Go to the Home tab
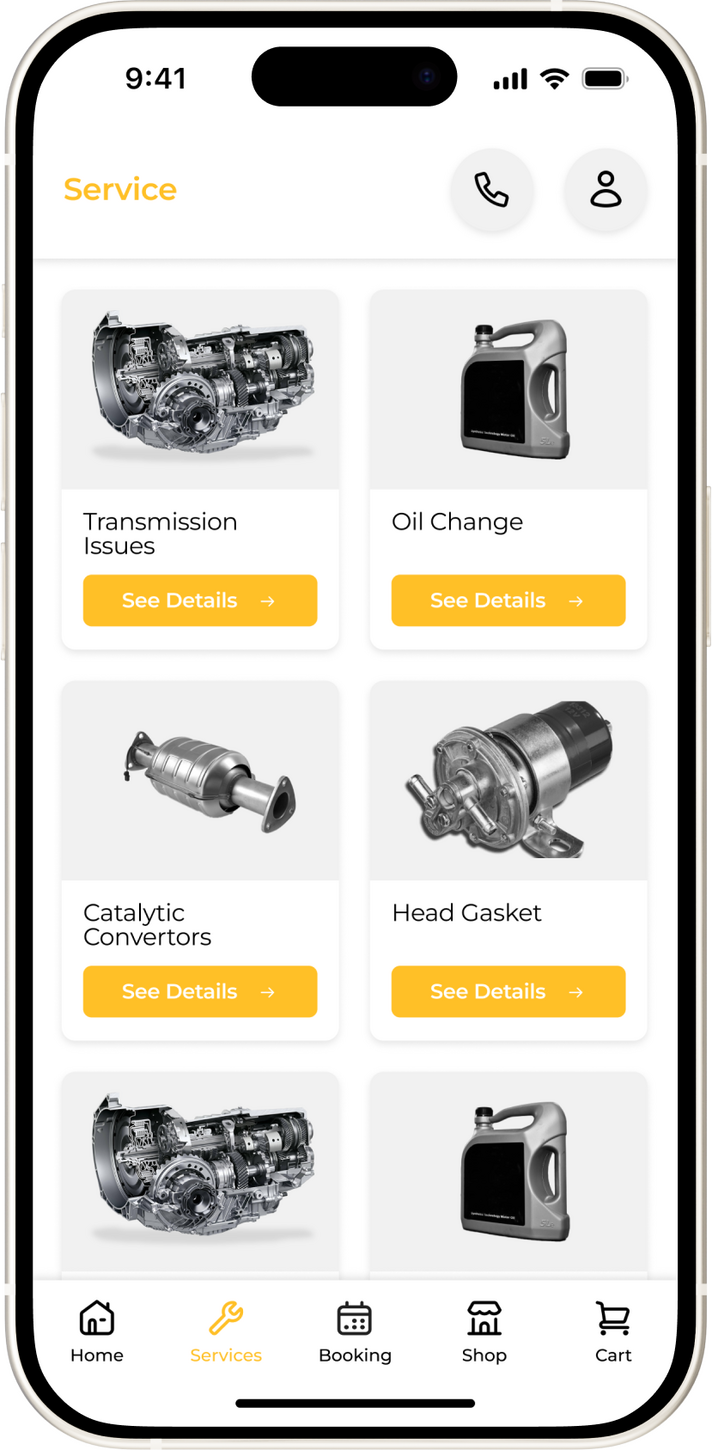Image resolution: width=712 pixels, height=1450 pixels. pyautogui.click(x=97, y=1332)
